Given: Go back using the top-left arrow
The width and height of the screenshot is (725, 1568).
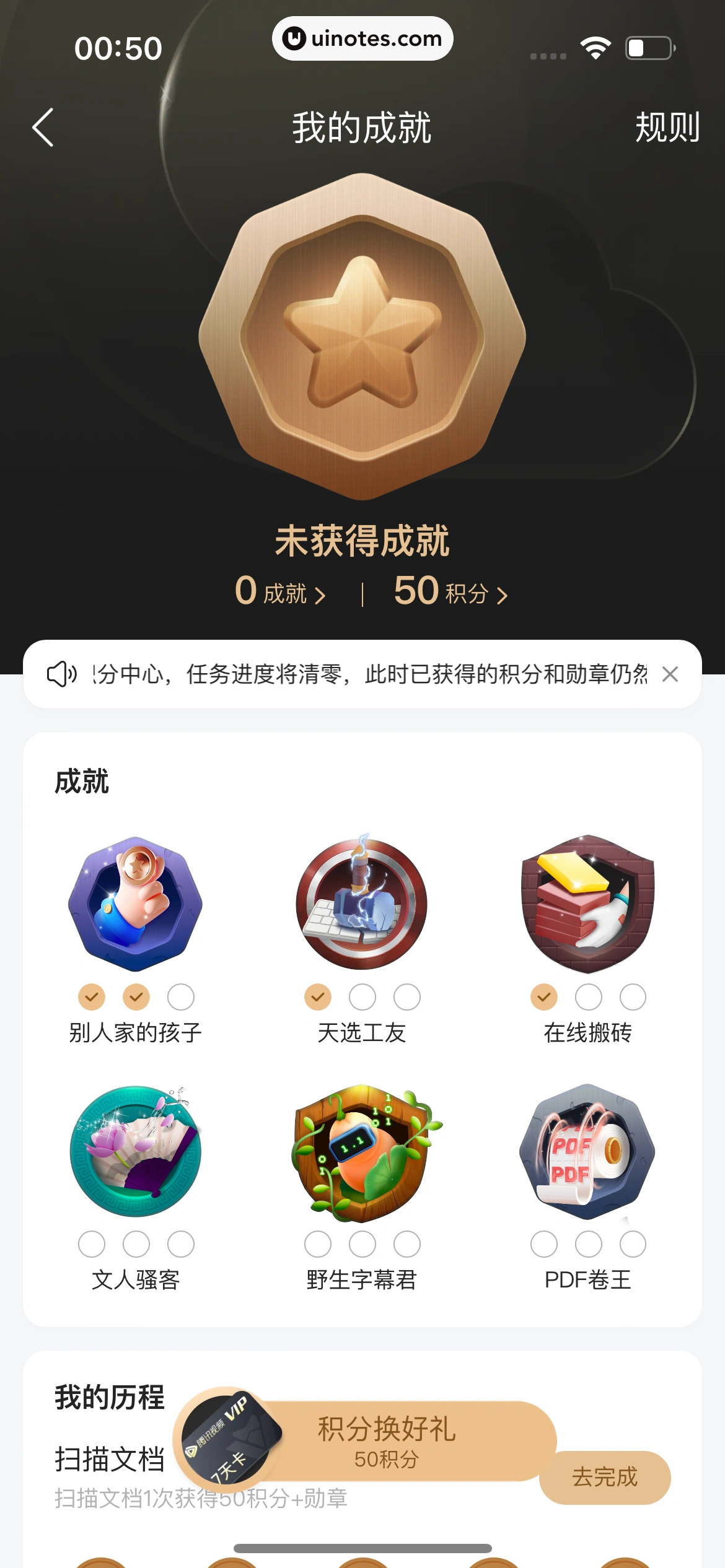Looking at the screenshot, I should 43,128.
